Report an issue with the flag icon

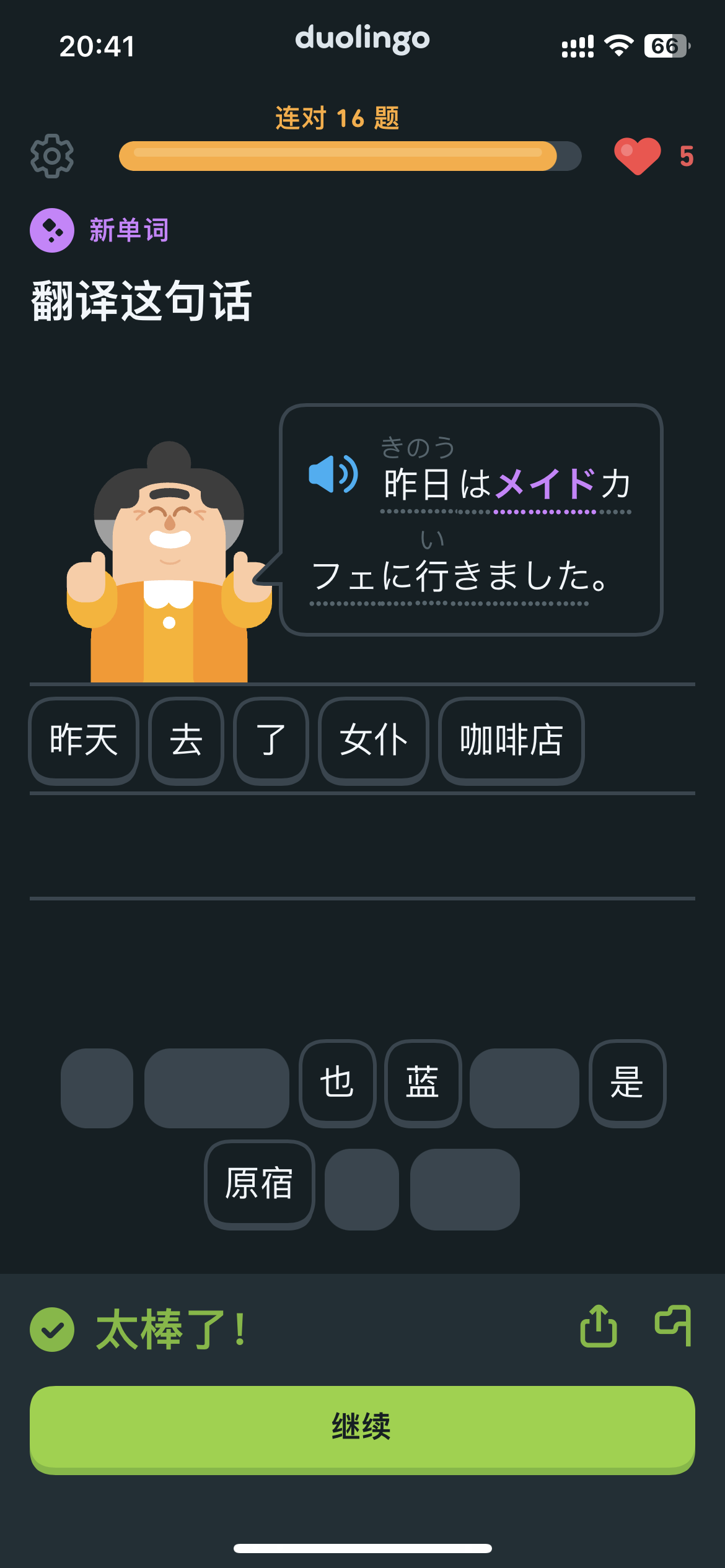(x=674, y=1325)
